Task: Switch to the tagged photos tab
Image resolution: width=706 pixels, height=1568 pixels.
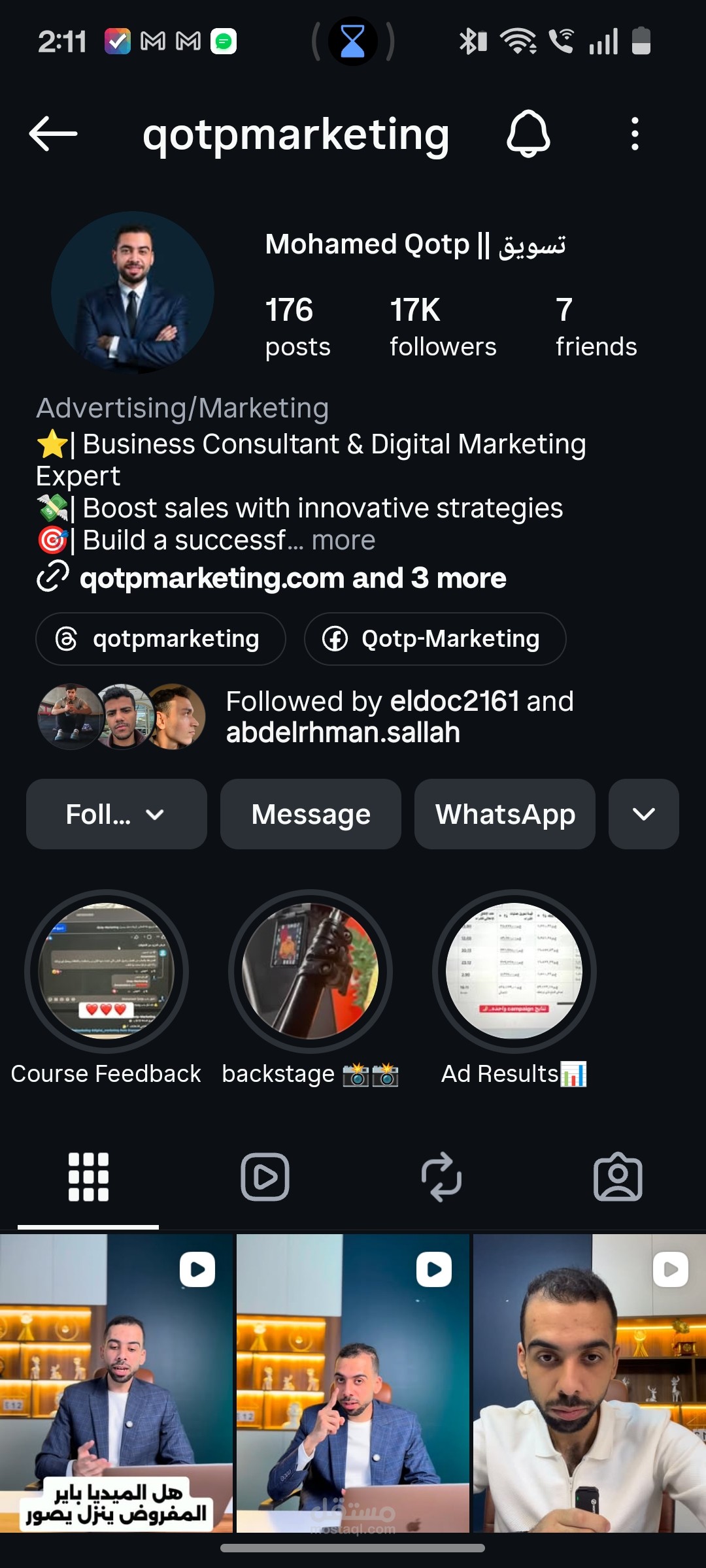Action: (x=618, y=1177)
